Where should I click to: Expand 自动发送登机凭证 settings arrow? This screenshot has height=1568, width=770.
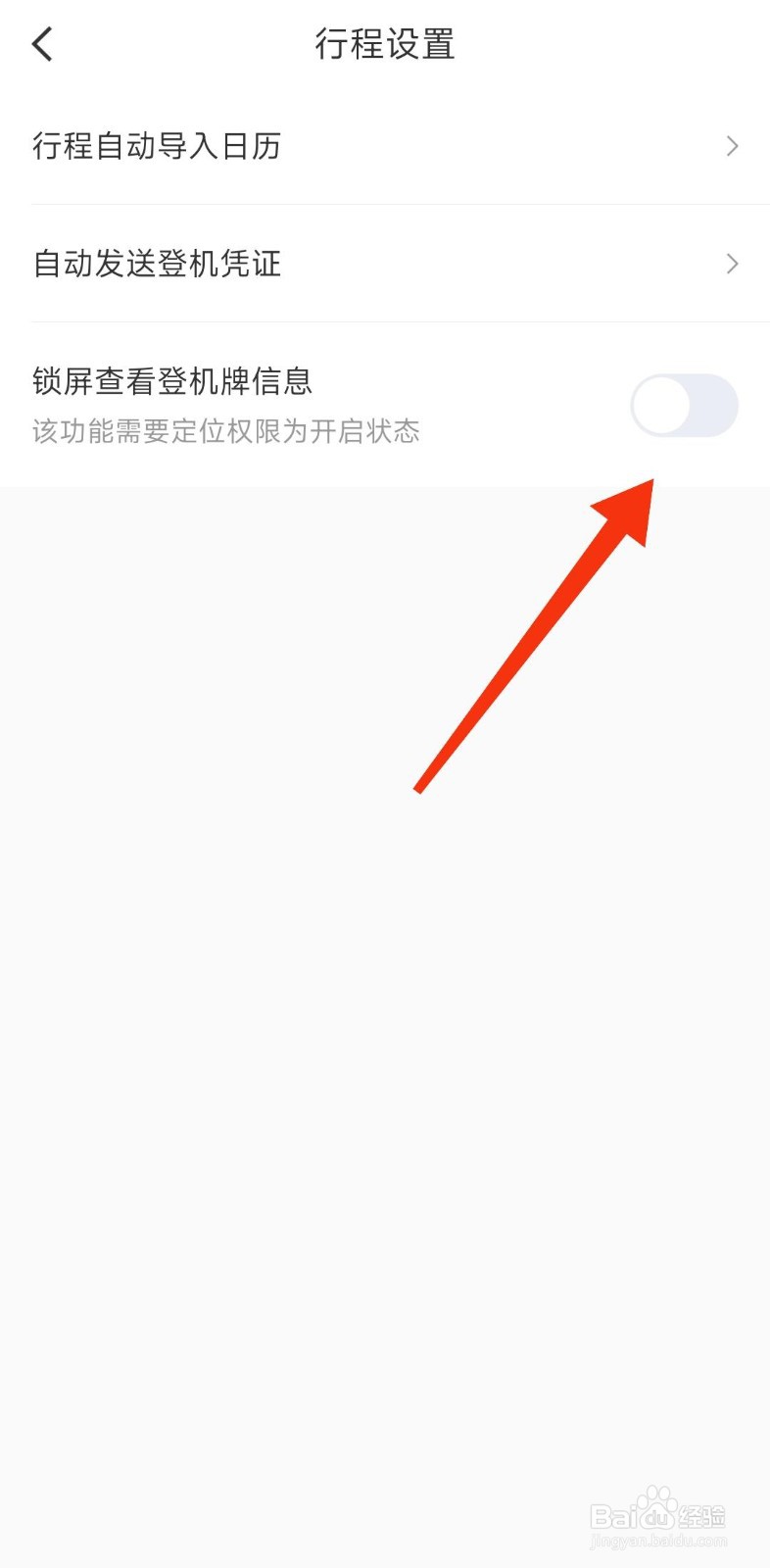coord(731,264)
